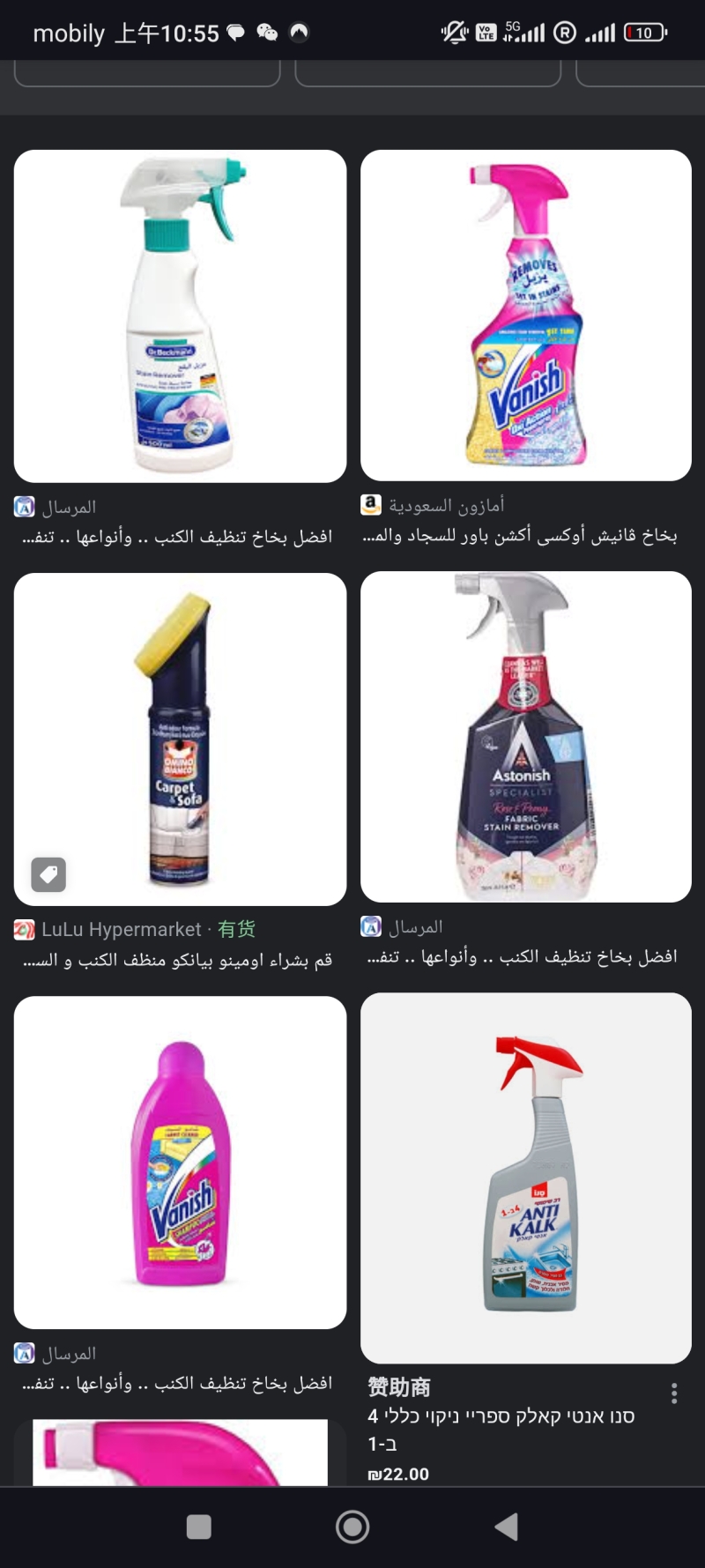Viewport: 705px width, 1568px height.
Task: Open the Vanish Oxi Action spray result
Action: click(526, 315)
